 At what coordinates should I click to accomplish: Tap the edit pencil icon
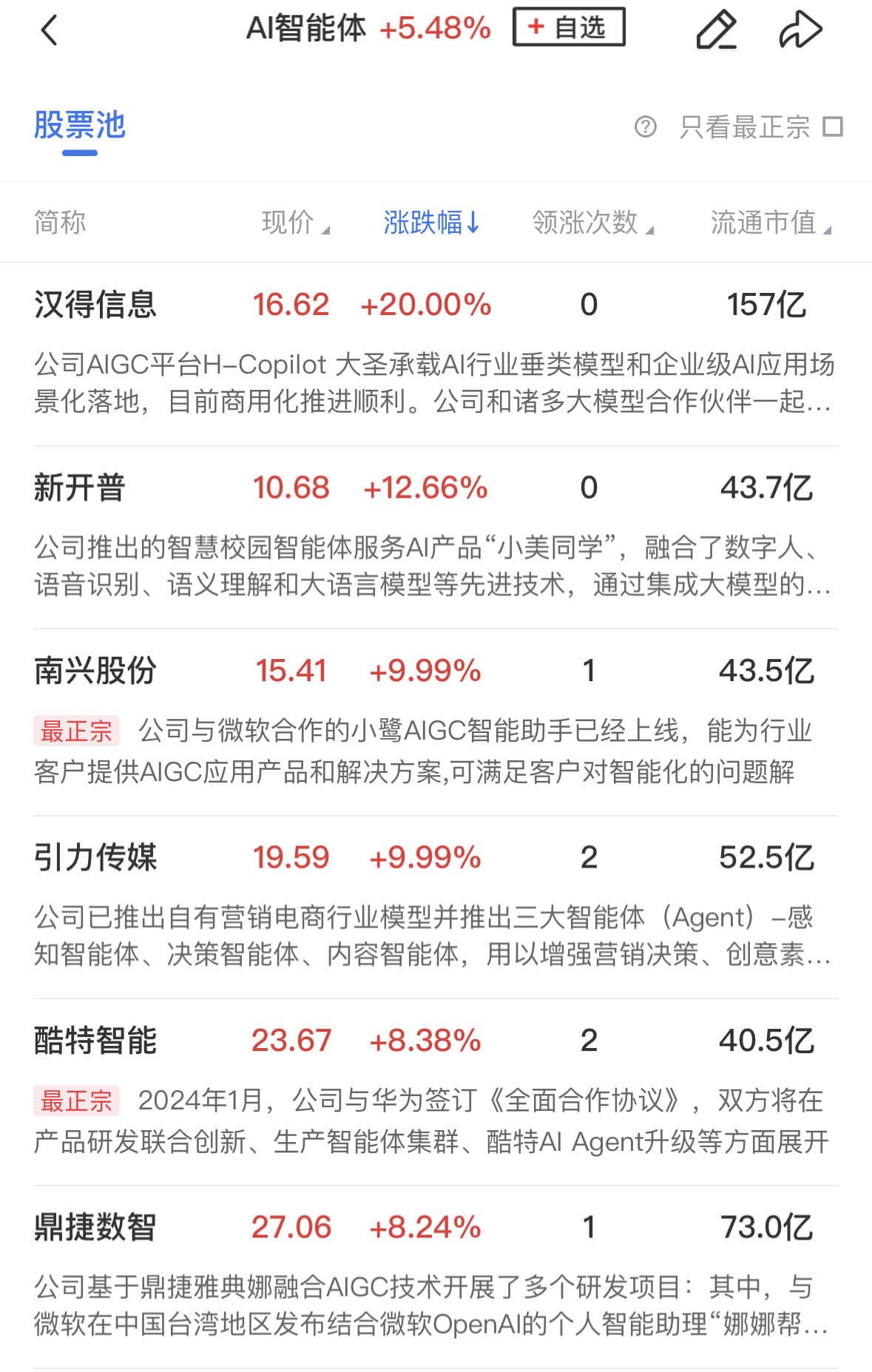point(716,30)
